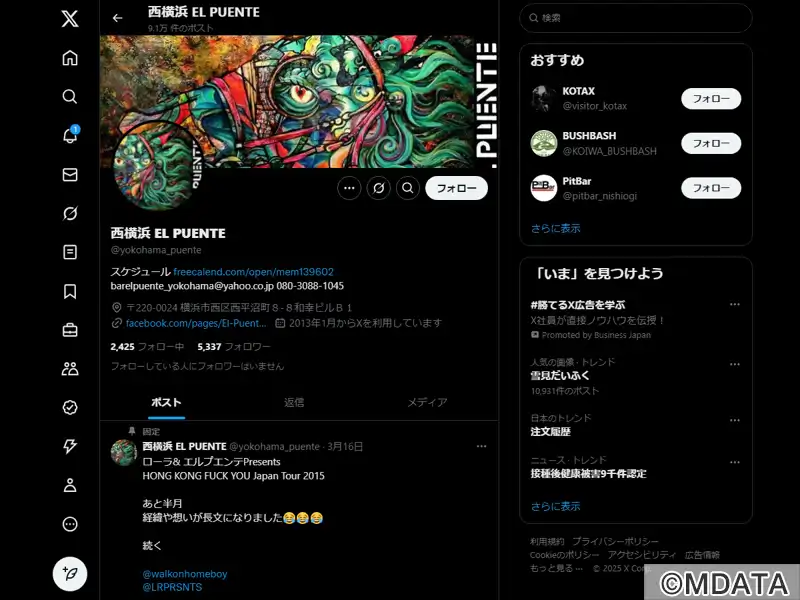The width and height of the screenshot is (800, 600).
Task: Open the freecalend.com schedule link
Action: (x=253, y=271)
